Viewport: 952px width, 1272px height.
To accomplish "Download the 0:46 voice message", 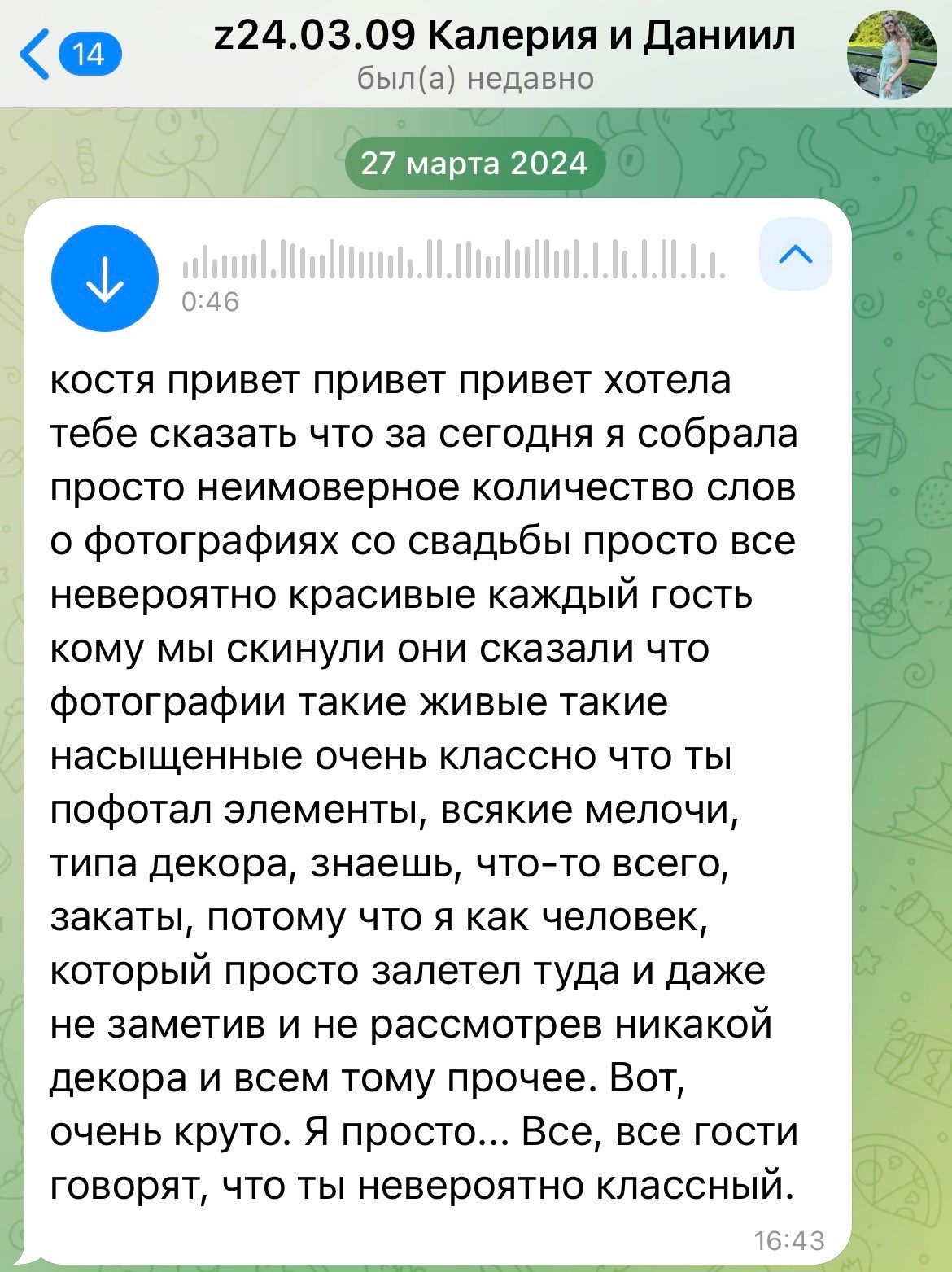I will (104, 278).
